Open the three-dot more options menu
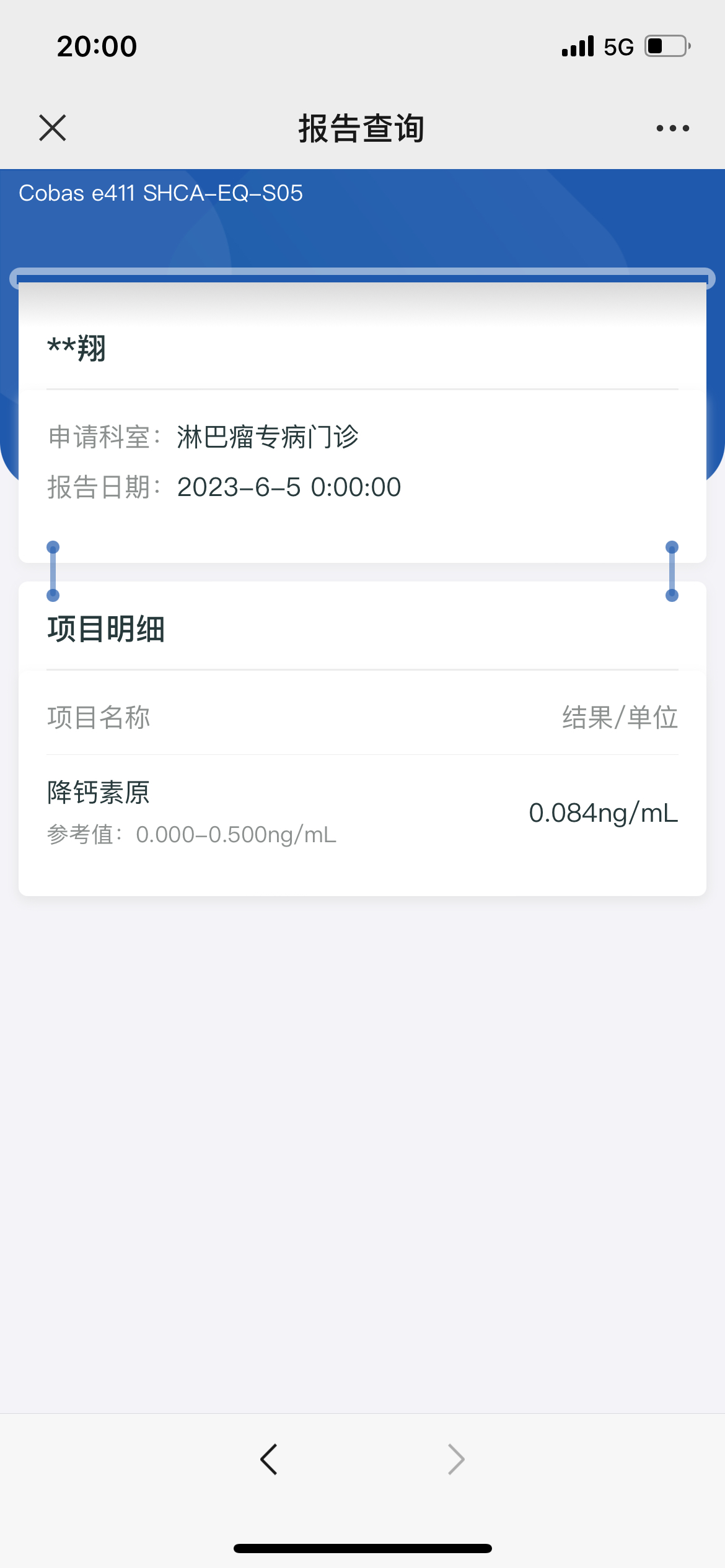This screenshot has height=1568, width=725. (x=672, y=128)
